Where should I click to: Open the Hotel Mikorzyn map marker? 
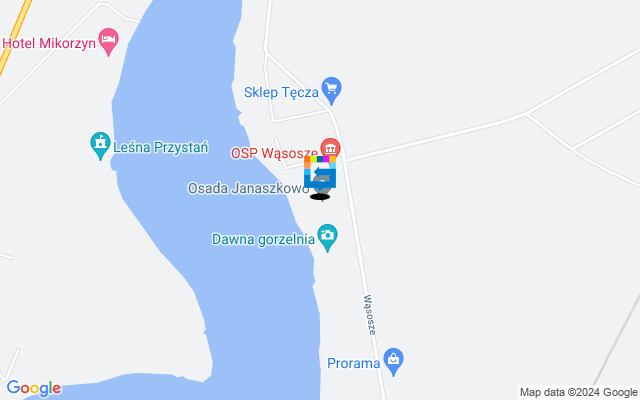pos(109,41)
